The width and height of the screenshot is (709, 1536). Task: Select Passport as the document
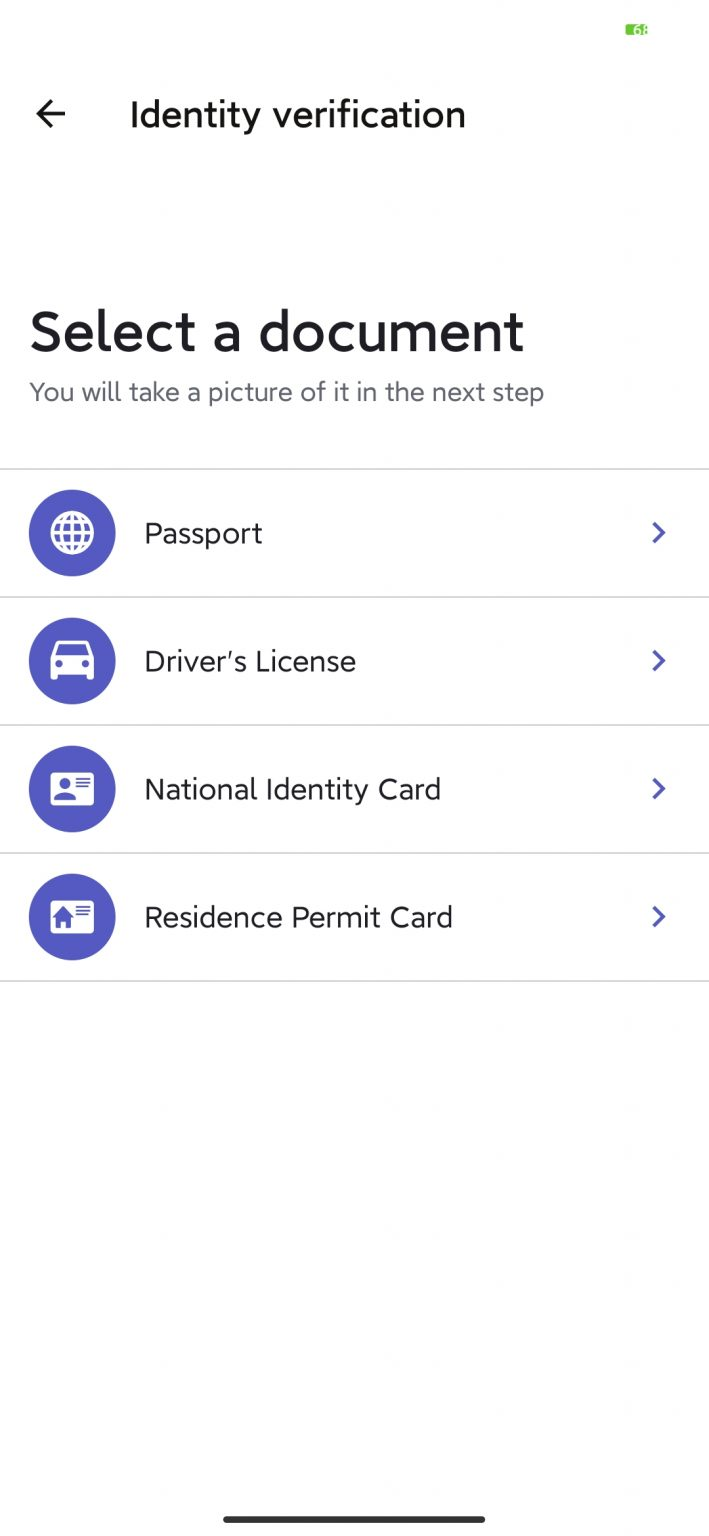click(354, 533)
